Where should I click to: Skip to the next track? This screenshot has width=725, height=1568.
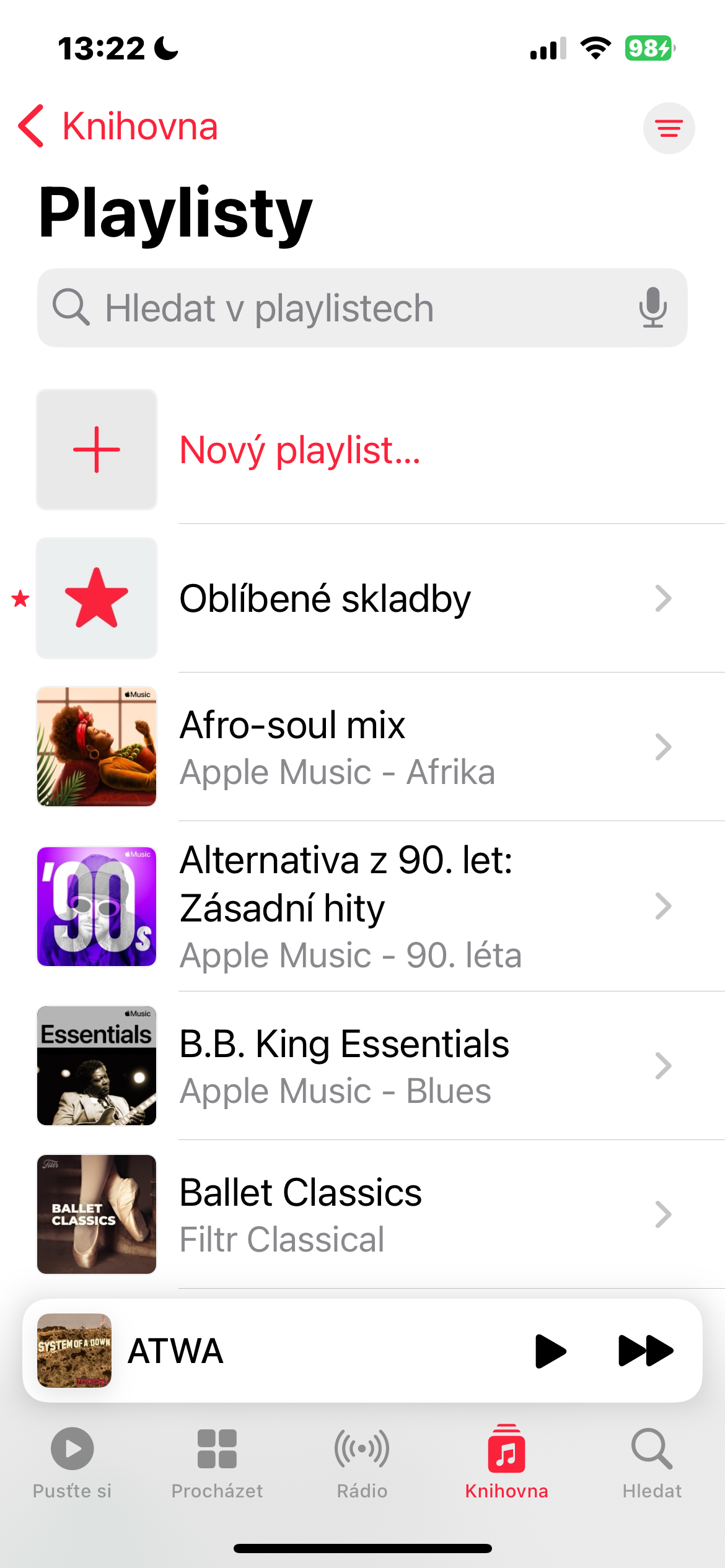coord(646,1351)
